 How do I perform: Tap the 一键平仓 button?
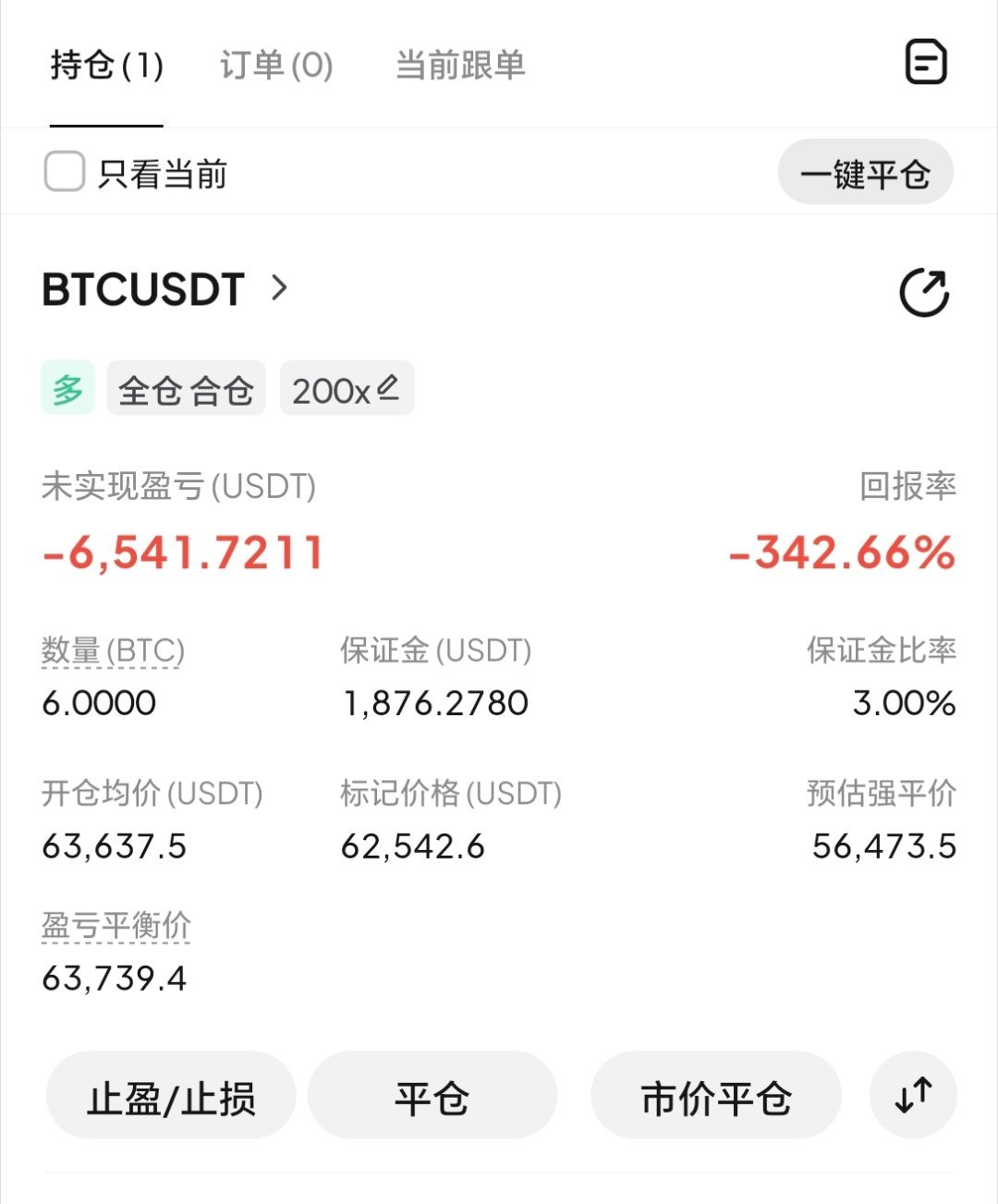point(865,173)
